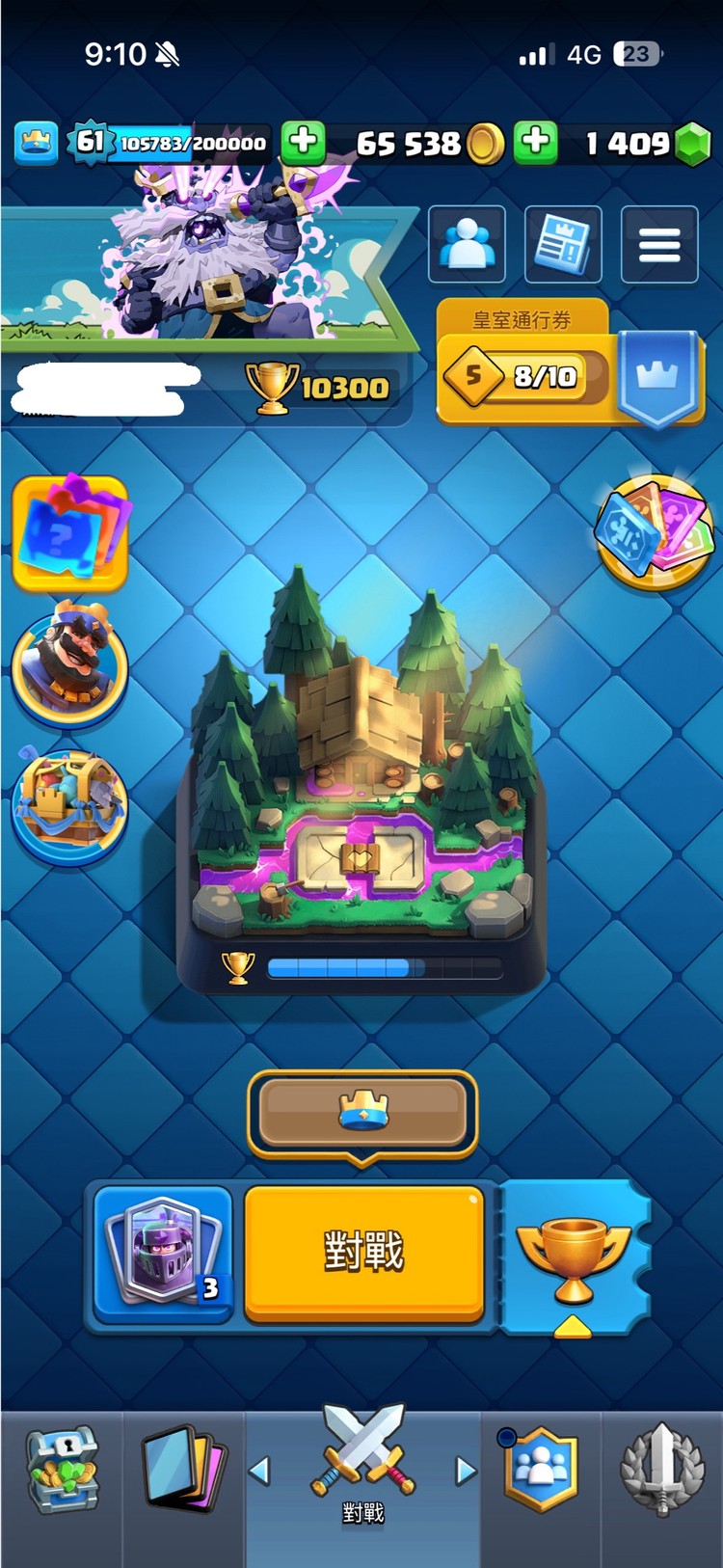Open the colorful cards event icon
The width and height of the screenshot is (723, 1568).
coord(654,530)
